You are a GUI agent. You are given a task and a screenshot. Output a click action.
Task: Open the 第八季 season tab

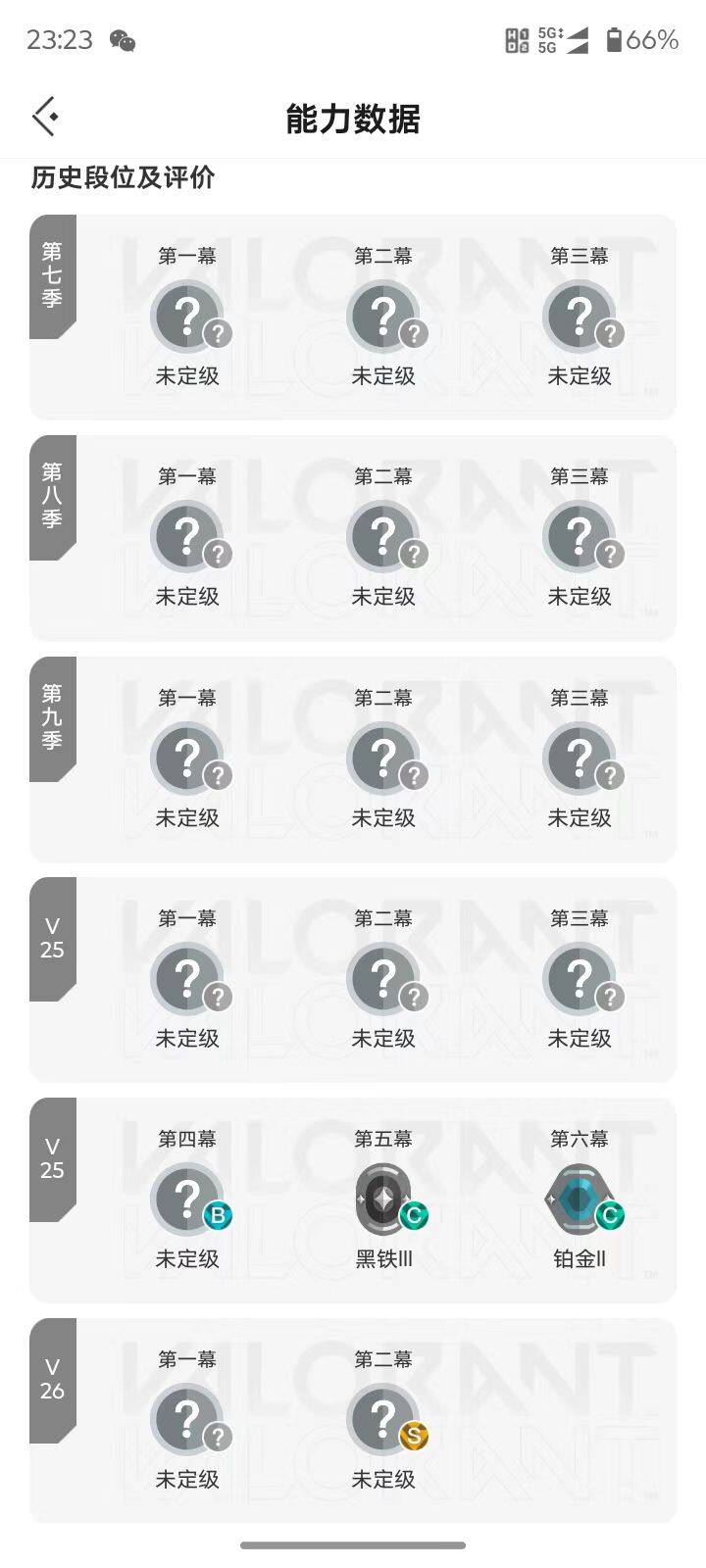51,498
